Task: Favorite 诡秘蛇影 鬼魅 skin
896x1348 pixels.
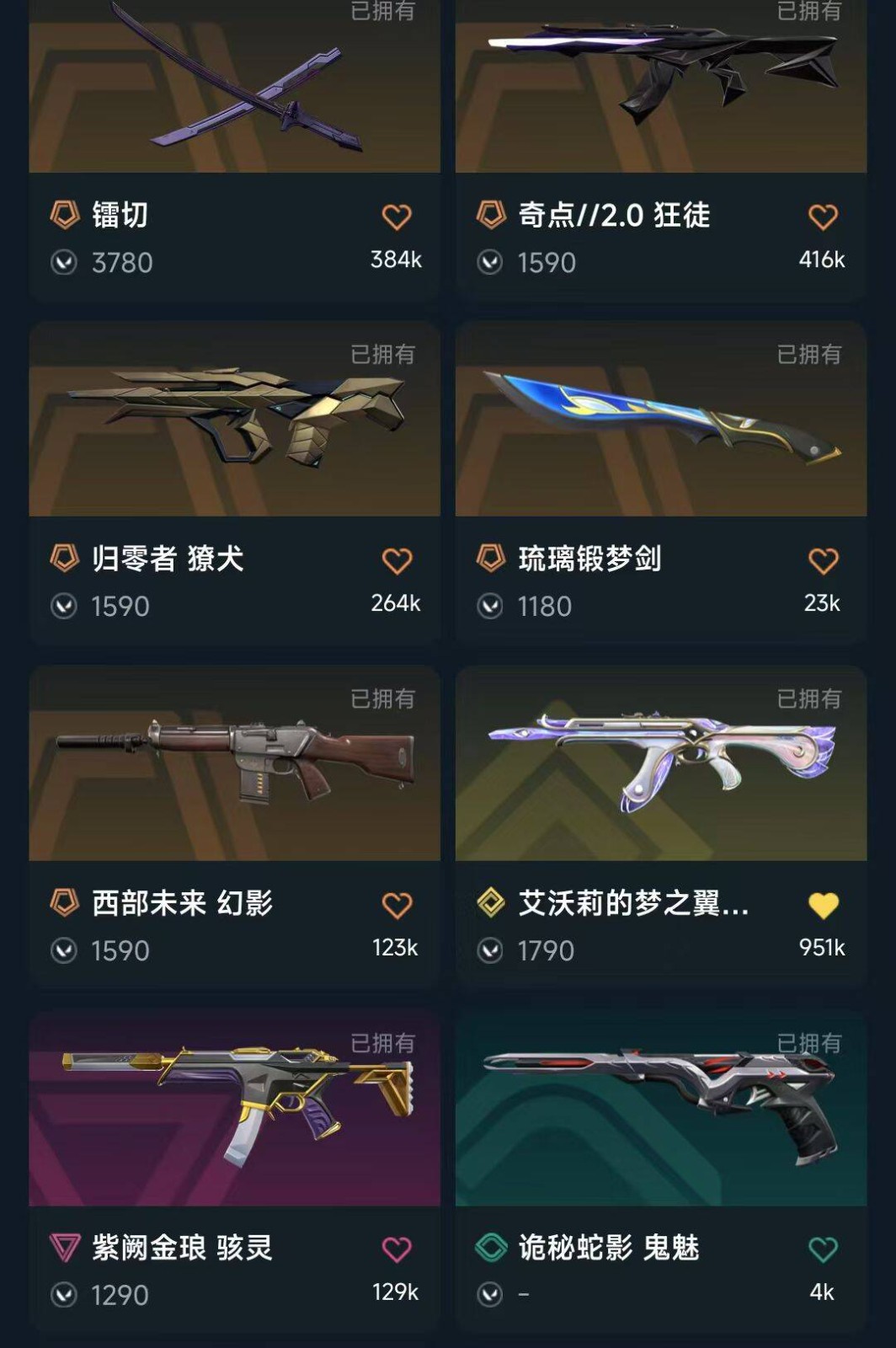Action: click(x=823, y=1249)
